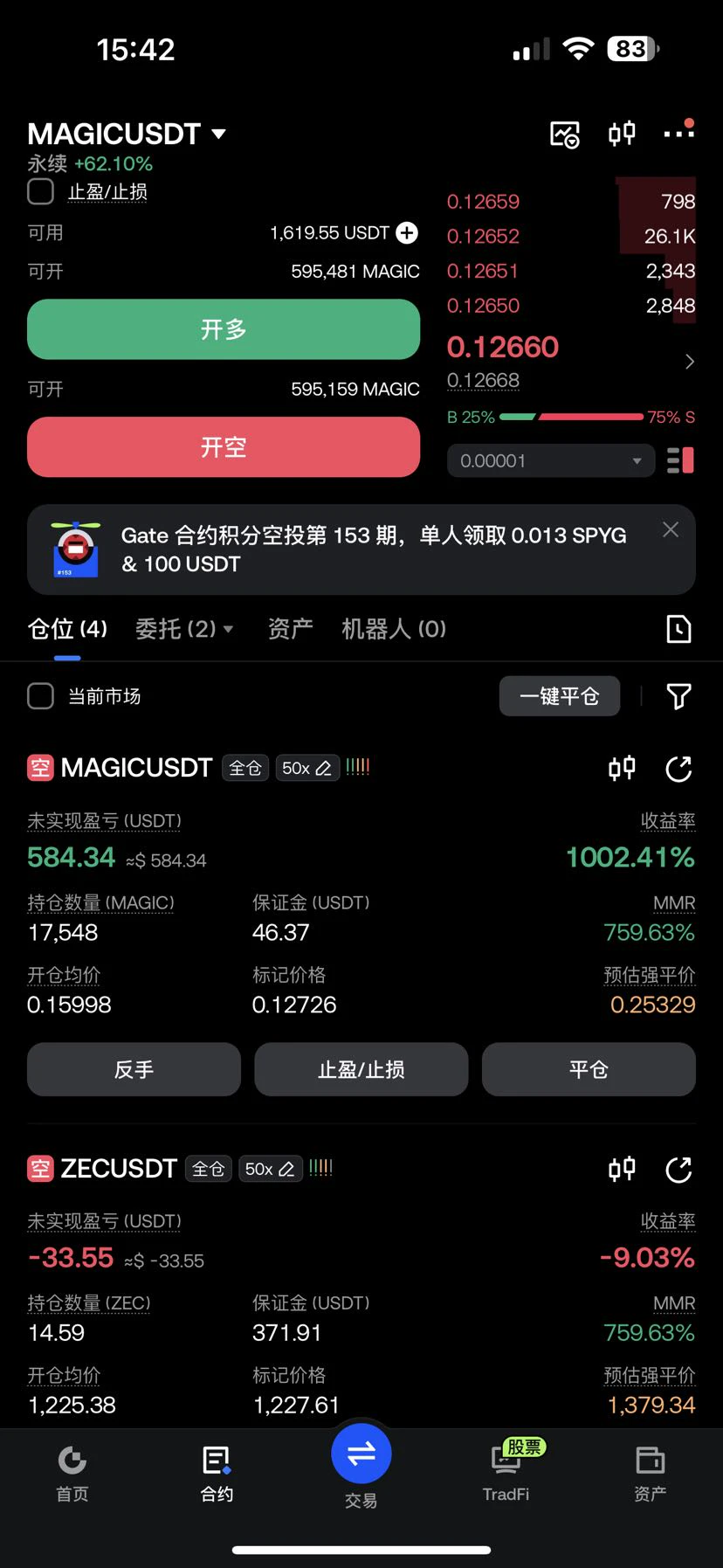Viewport: 723px width, 1568px height.
Task: Dismiss the Gate airdrop banner
Action: point(671,530)
